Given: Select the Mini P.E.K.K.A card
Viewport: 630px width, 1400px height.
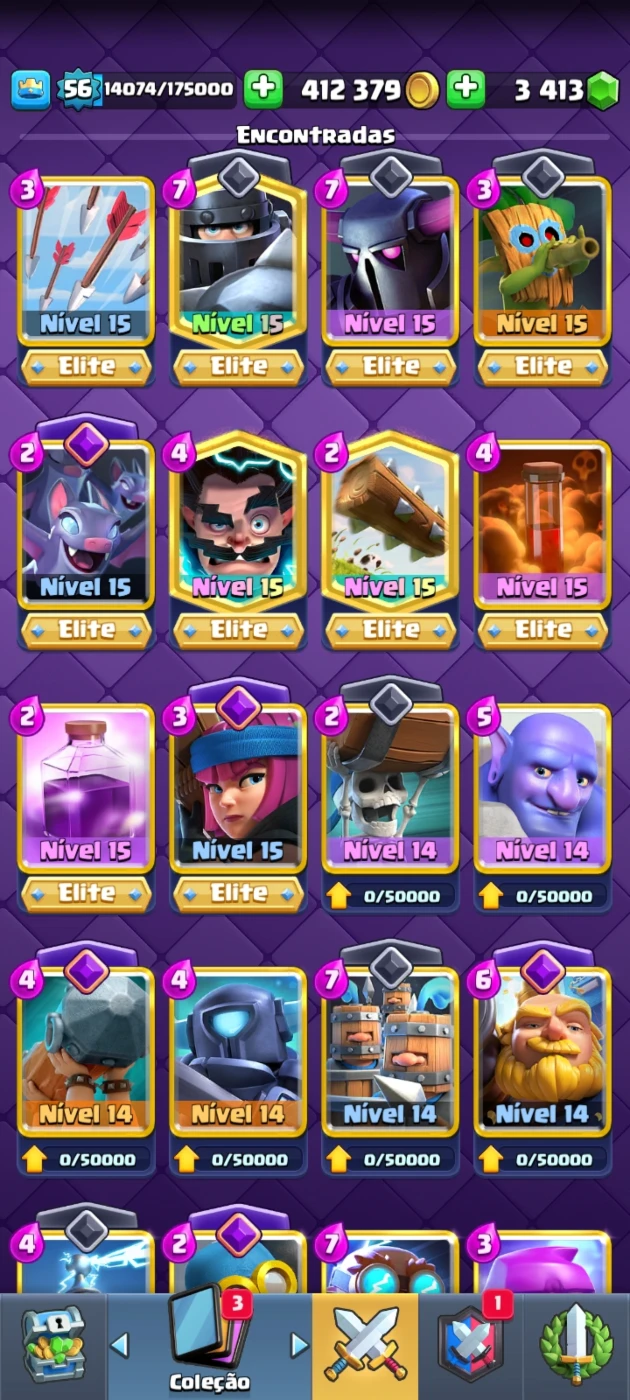Looking at the screenshot, I should [x=238, y=1052].
